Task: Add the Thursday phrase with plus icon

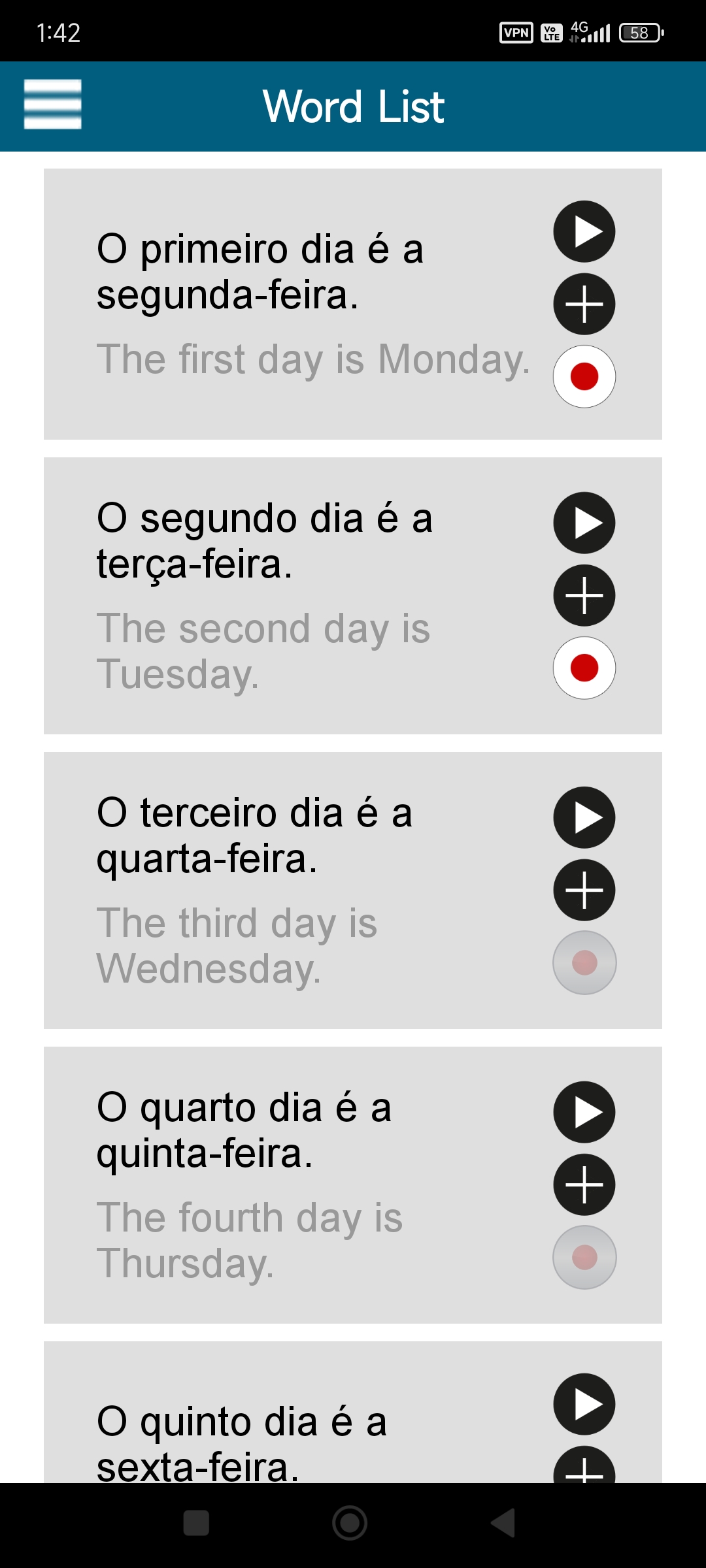Action: pos(584,1184)
